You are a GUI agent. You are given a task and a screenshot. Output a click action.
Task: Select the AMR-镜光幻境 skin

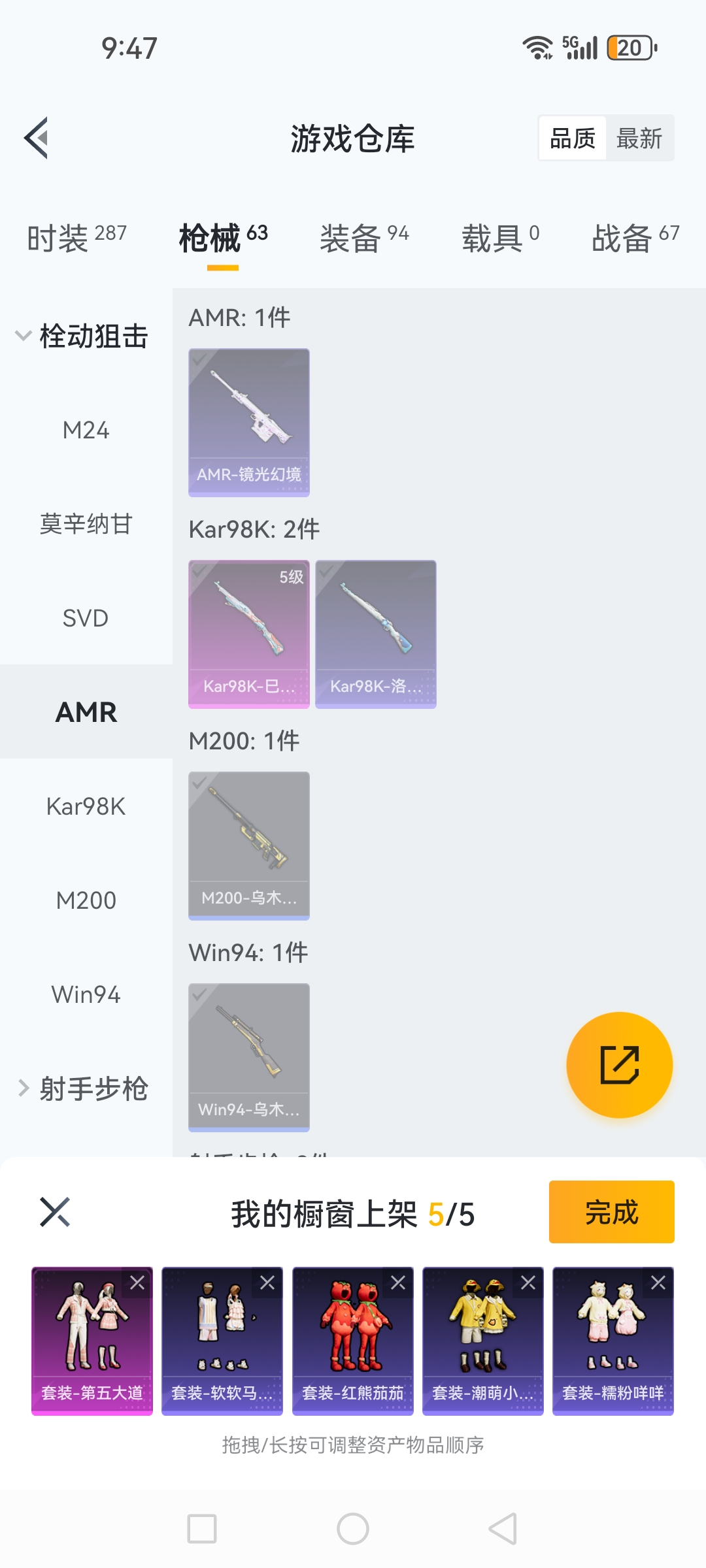(249, 422)
